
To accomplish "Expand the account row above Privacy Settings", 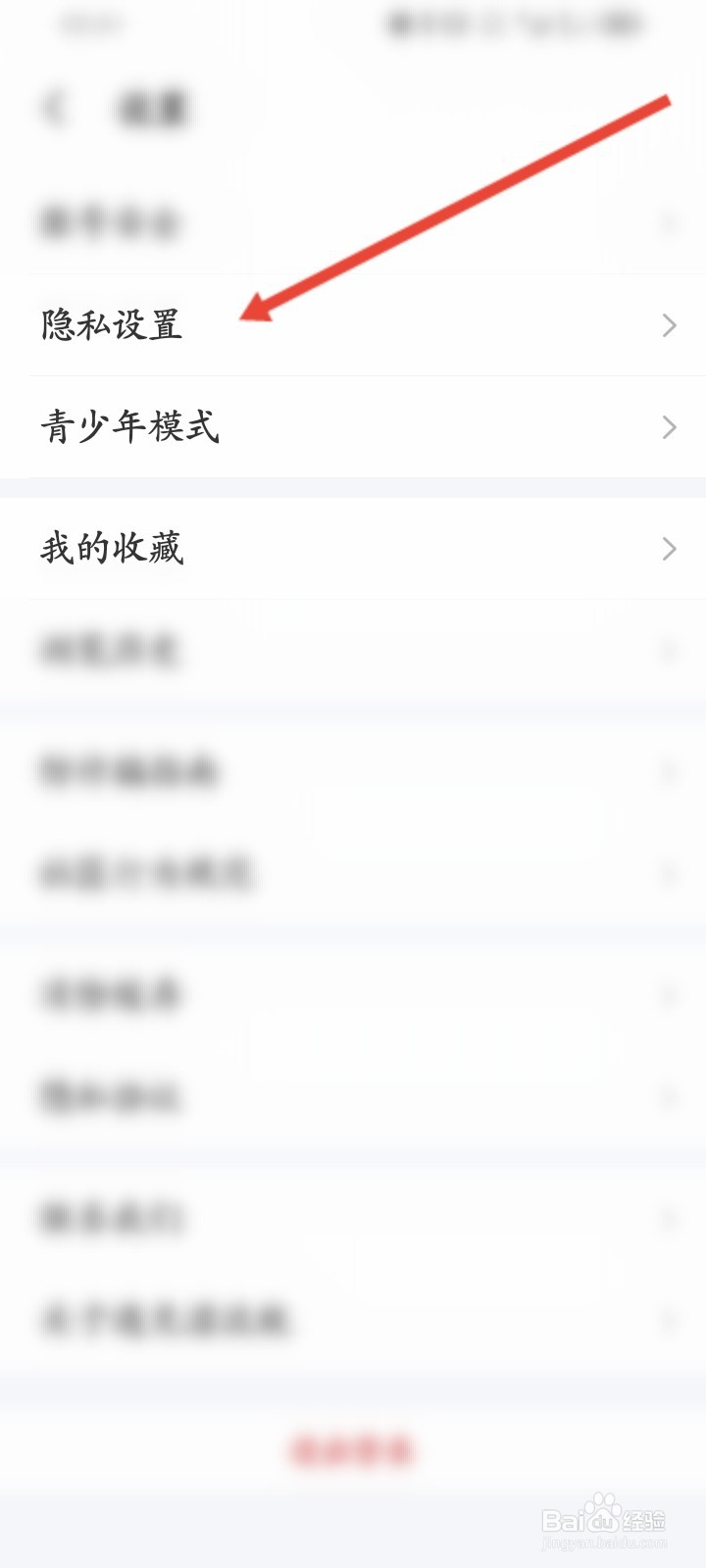I will pos(108,223).
